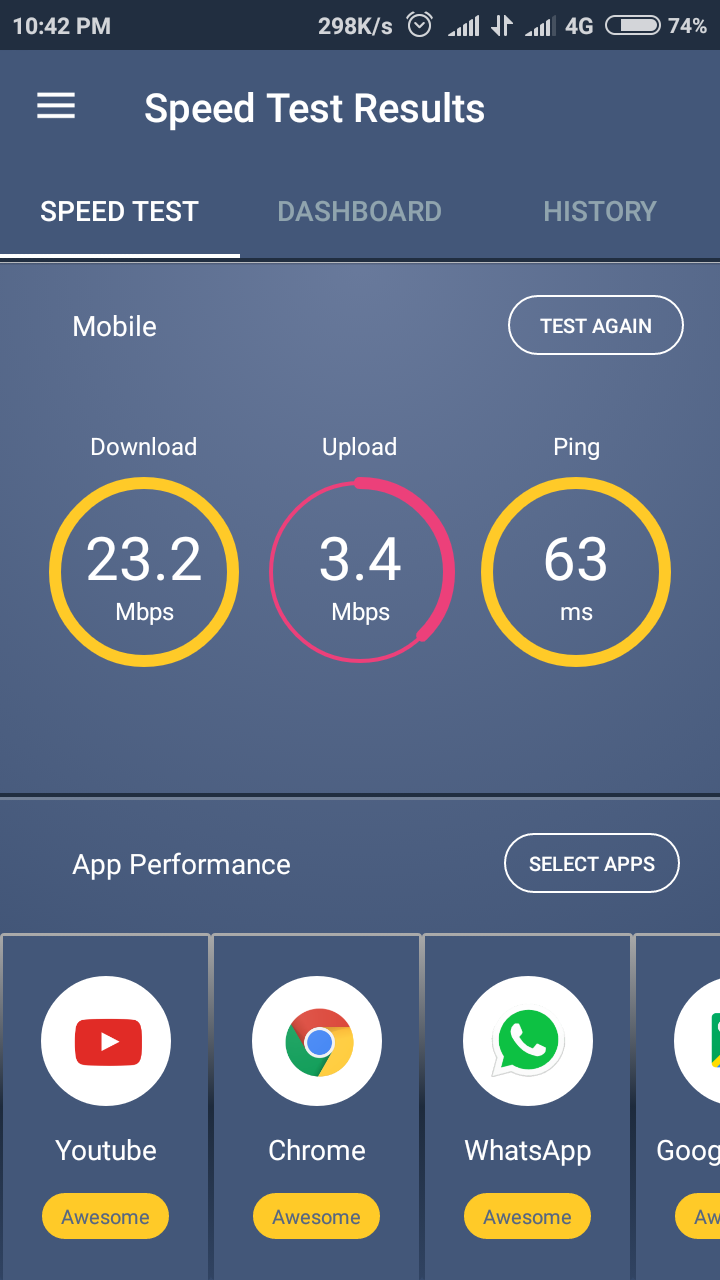
Task: Open the Chrome performance card
Action: tap(316, 1106)
